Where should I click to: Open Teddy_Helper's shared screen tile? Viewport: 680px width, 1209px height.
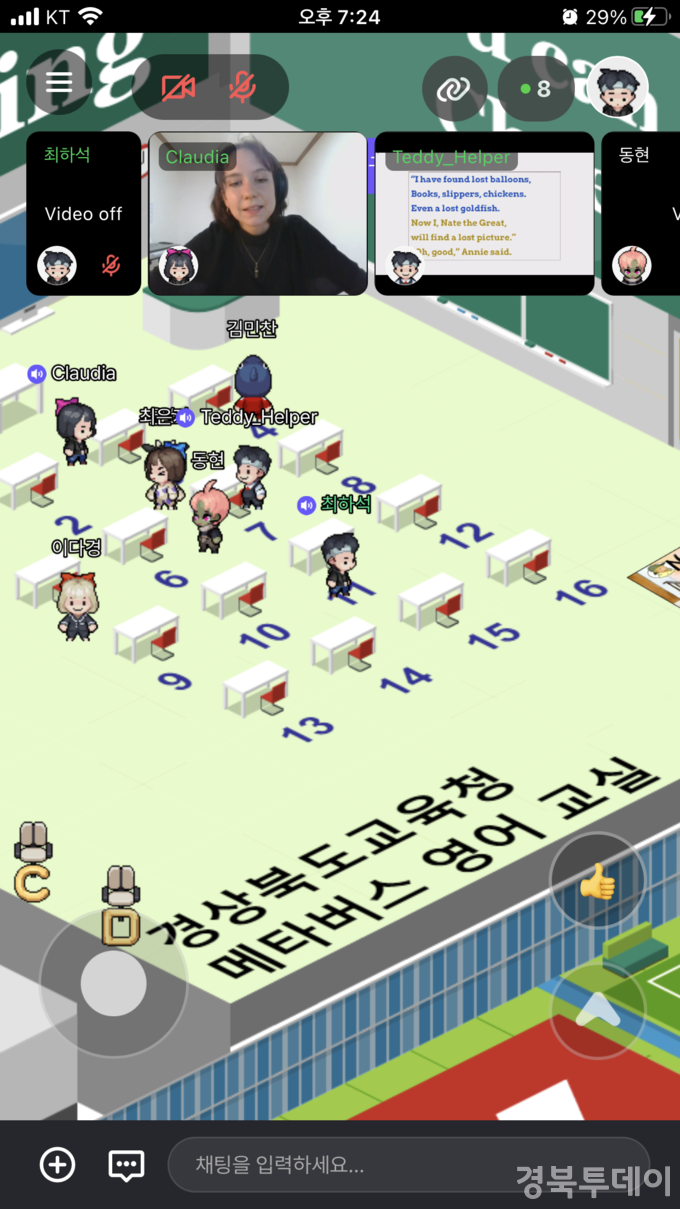pos(484,214)
